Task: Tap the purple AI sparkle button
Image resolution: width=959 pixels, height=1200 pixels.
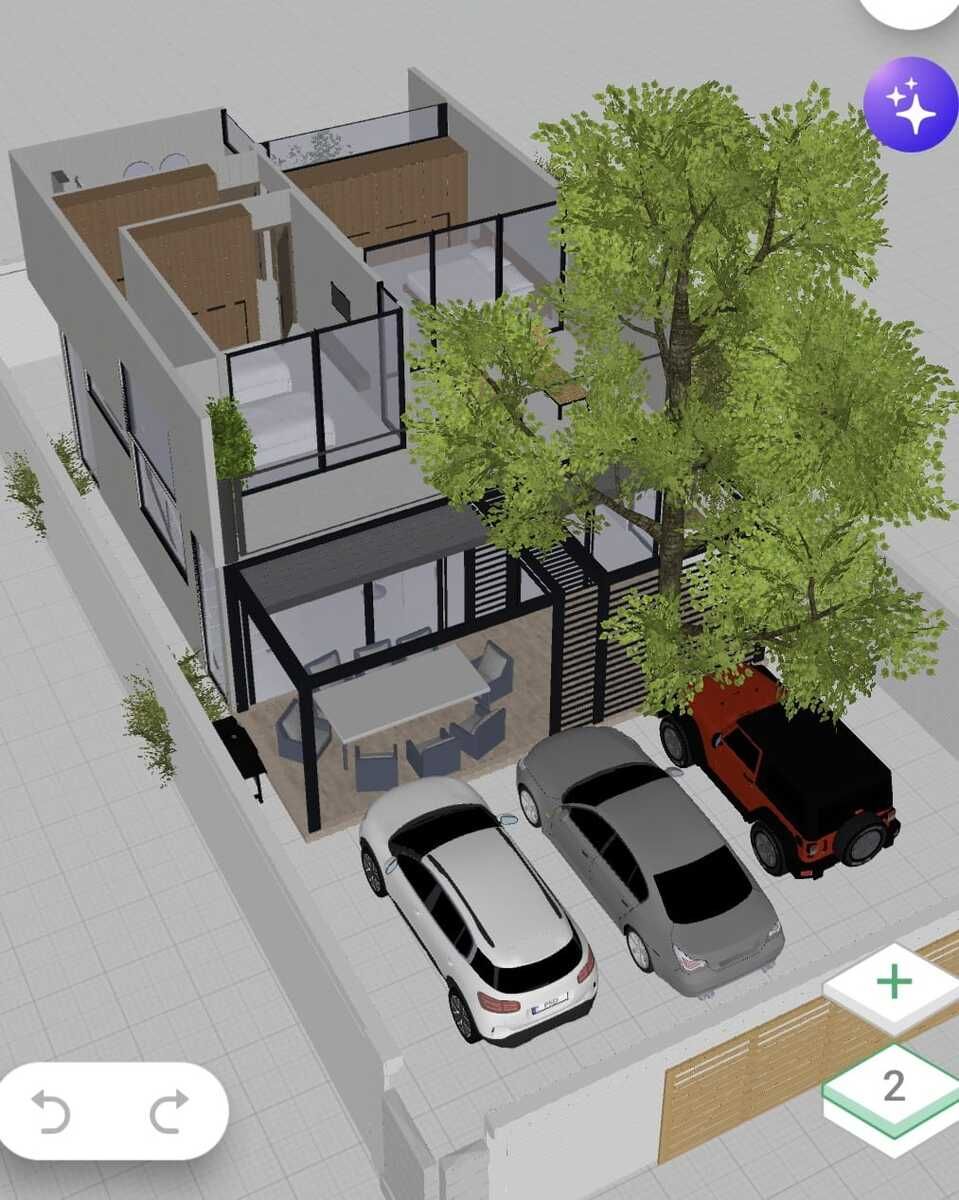Action: (x=910, y=105)
